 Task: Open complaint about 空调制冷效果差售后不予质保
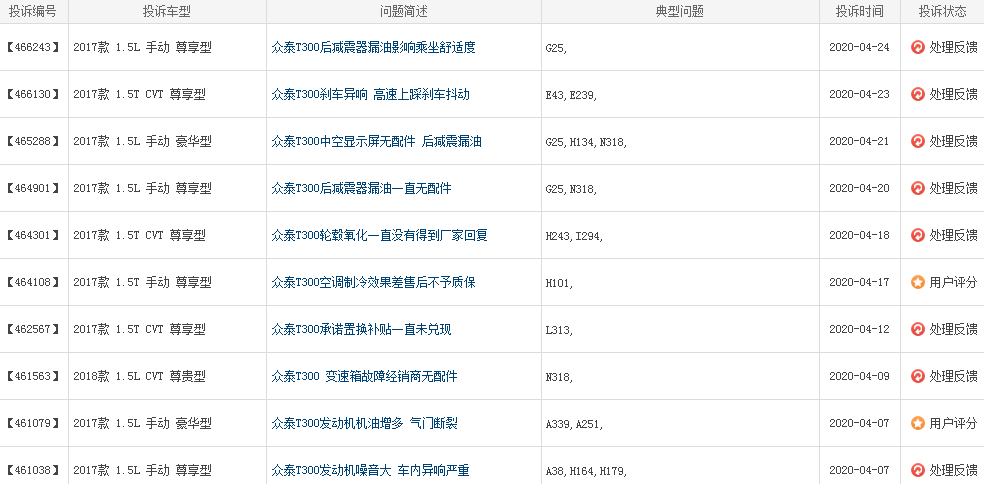coord(373,282)
